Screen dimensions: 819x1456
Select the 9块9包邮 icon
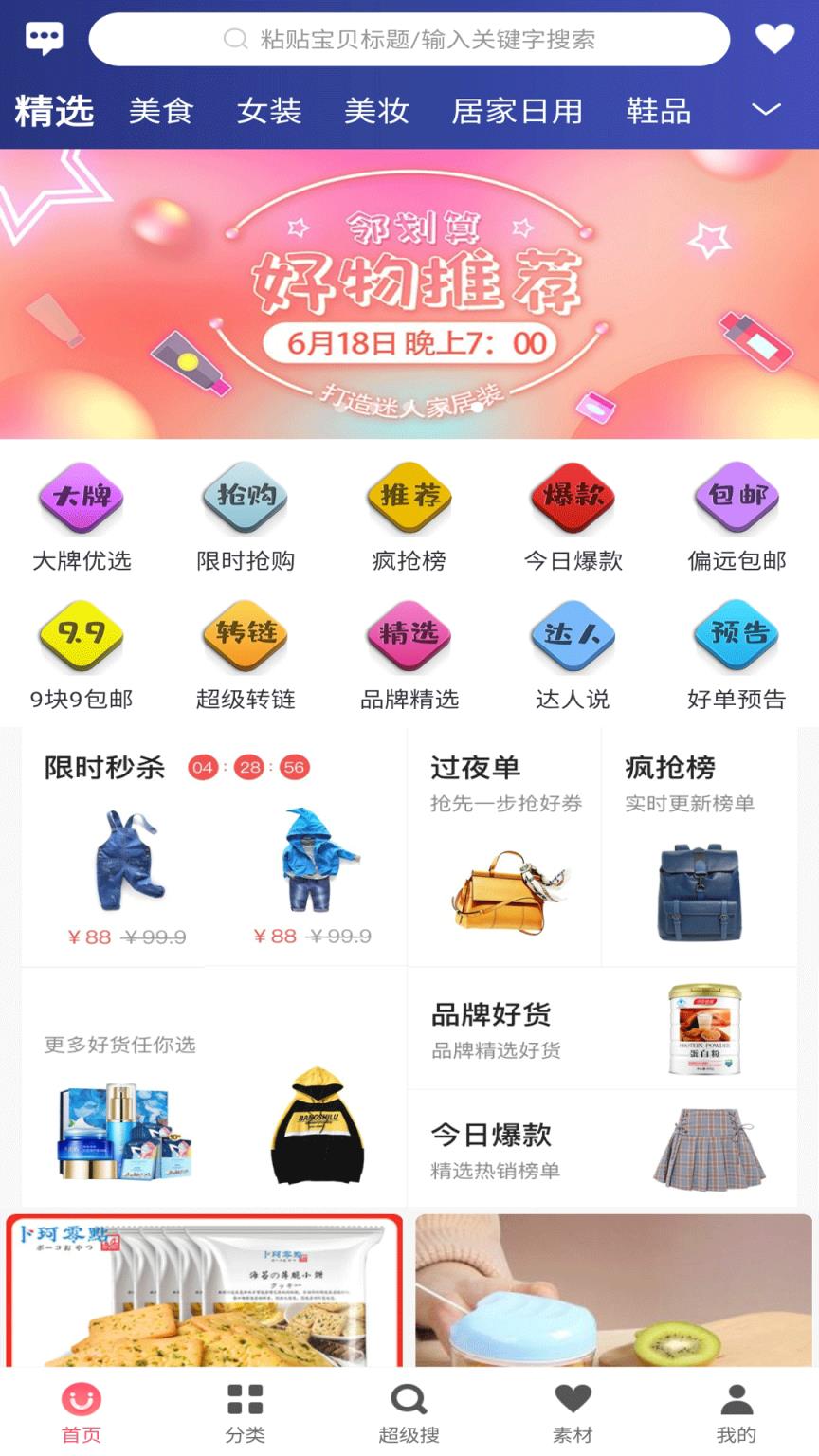(x=81, y=639)
